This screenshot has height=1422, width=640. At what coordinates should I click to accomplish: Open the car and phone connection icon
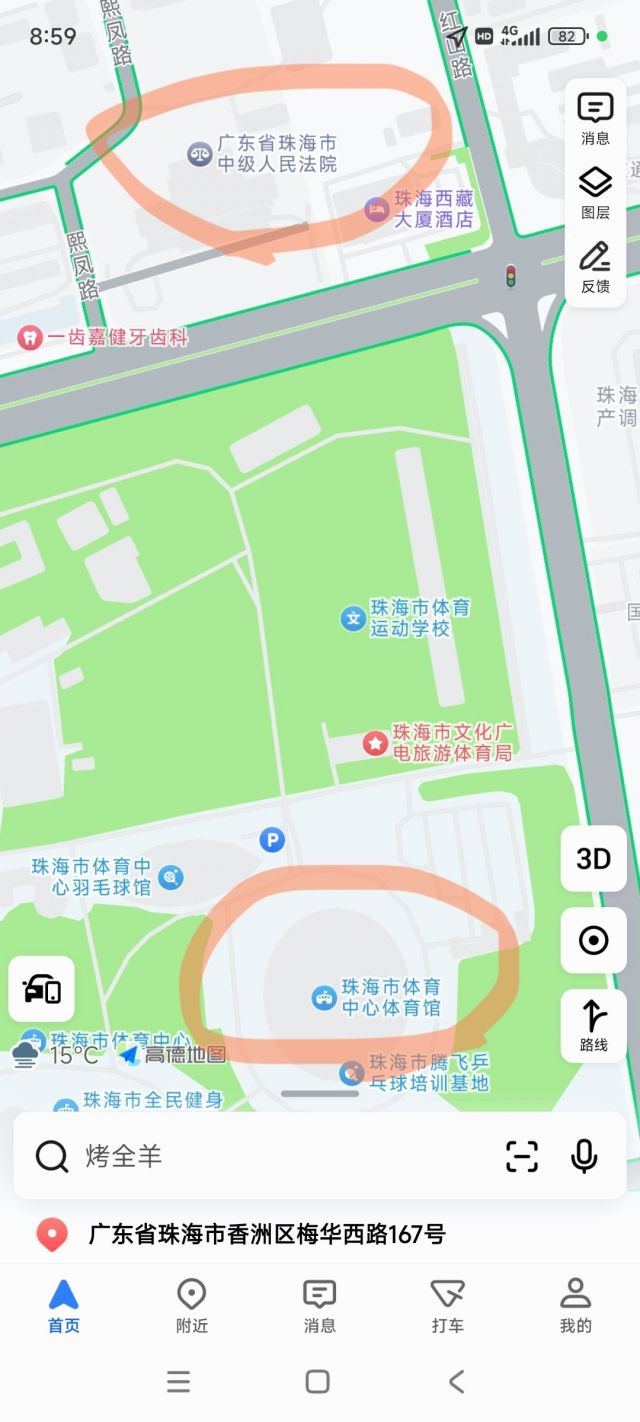point(42,989)
